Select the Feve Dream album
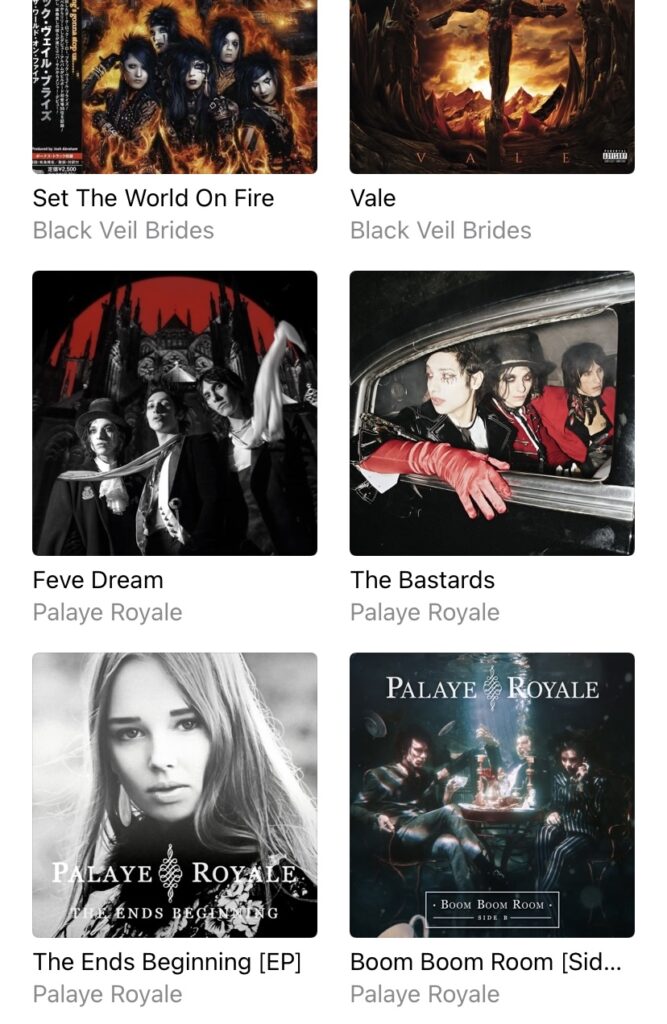 pos(174,412)
